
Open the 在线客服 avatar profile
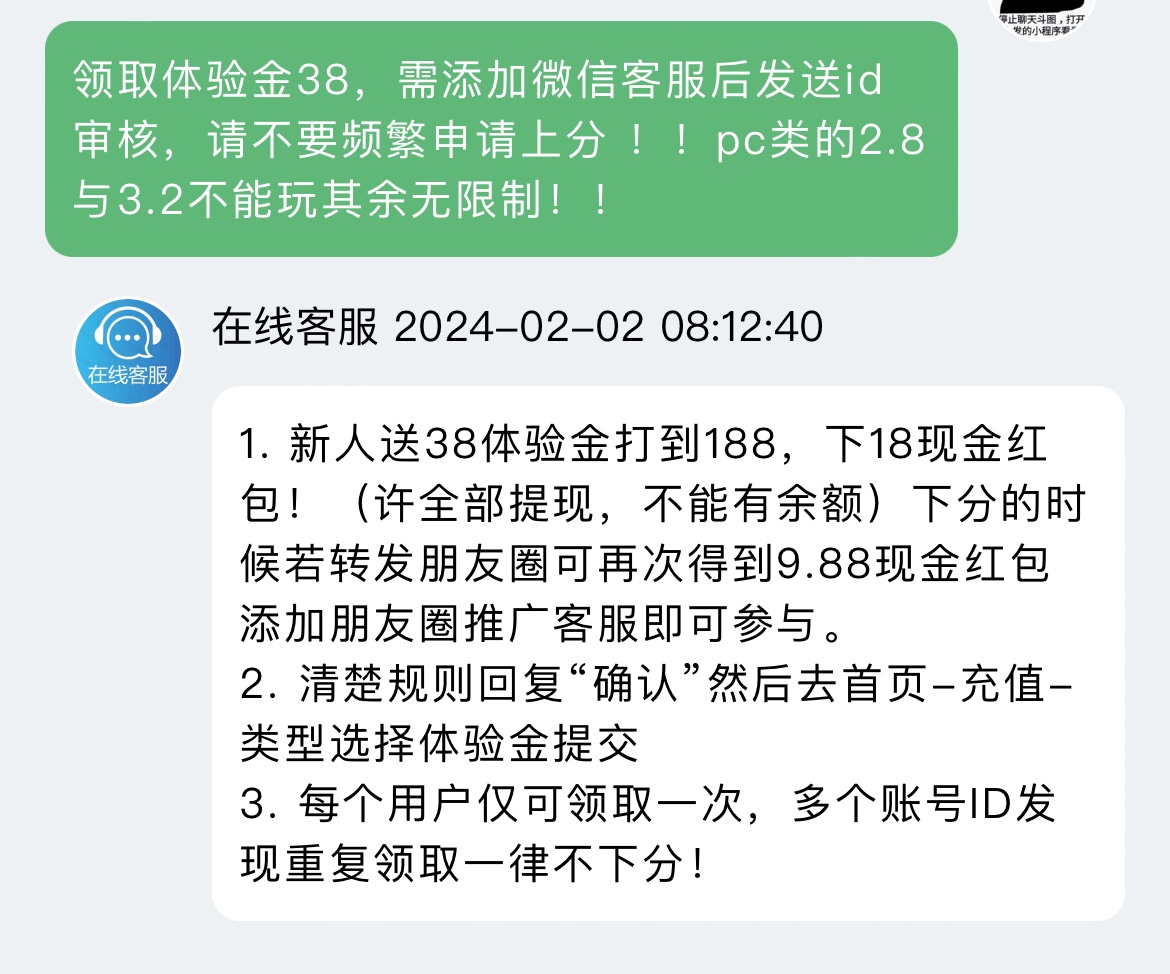(128, 352)
